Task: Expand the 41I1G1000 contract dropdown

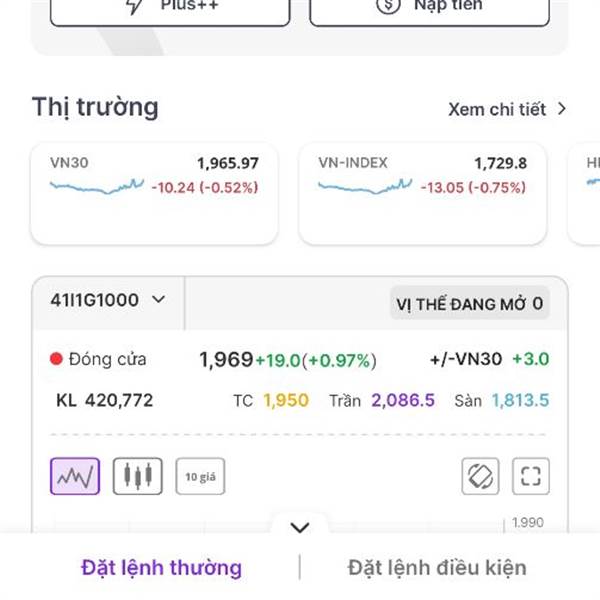Action: [x=108, y=300]
